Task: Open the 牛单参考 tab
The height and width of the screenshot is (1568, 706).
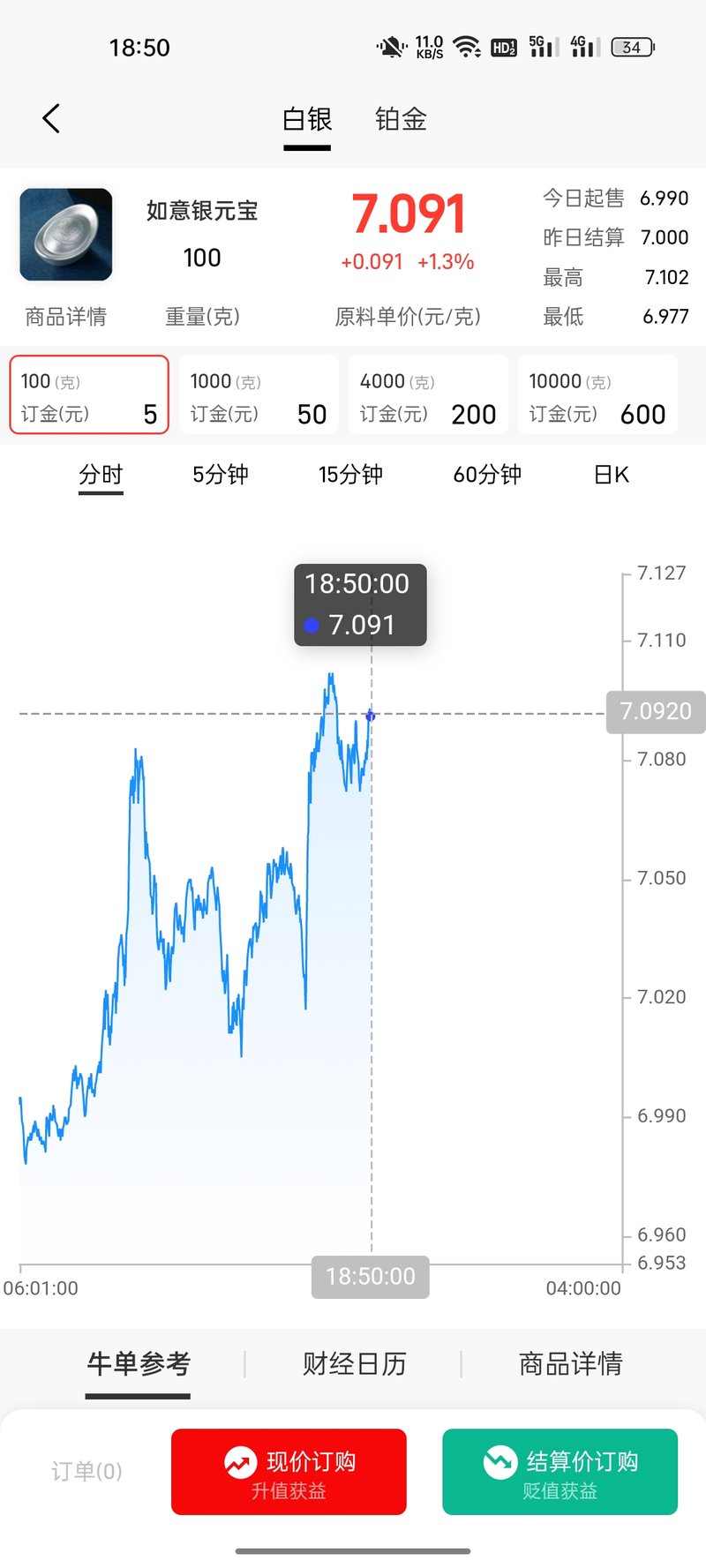Action: [139, 1364]
